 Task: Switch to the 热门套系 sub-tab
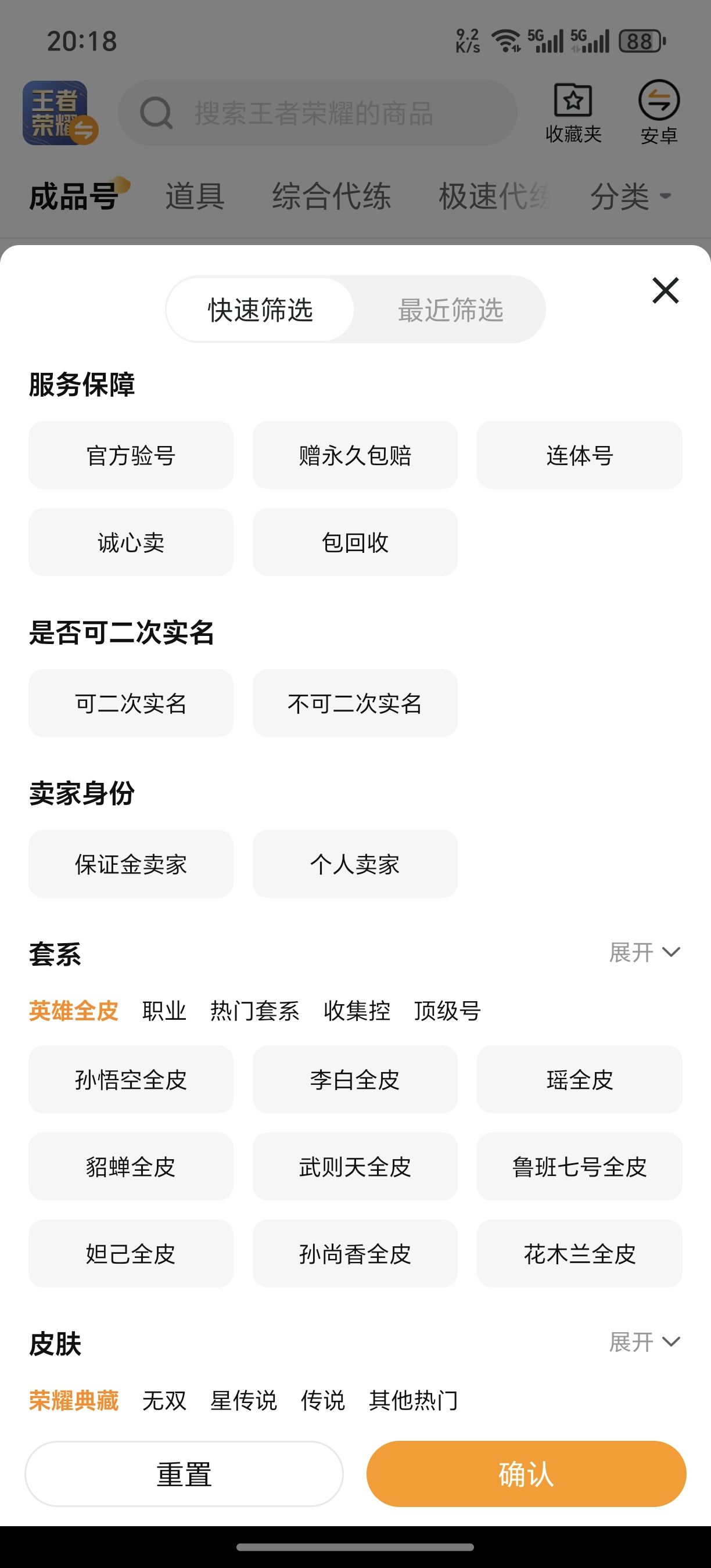[x=254, y=1011]
